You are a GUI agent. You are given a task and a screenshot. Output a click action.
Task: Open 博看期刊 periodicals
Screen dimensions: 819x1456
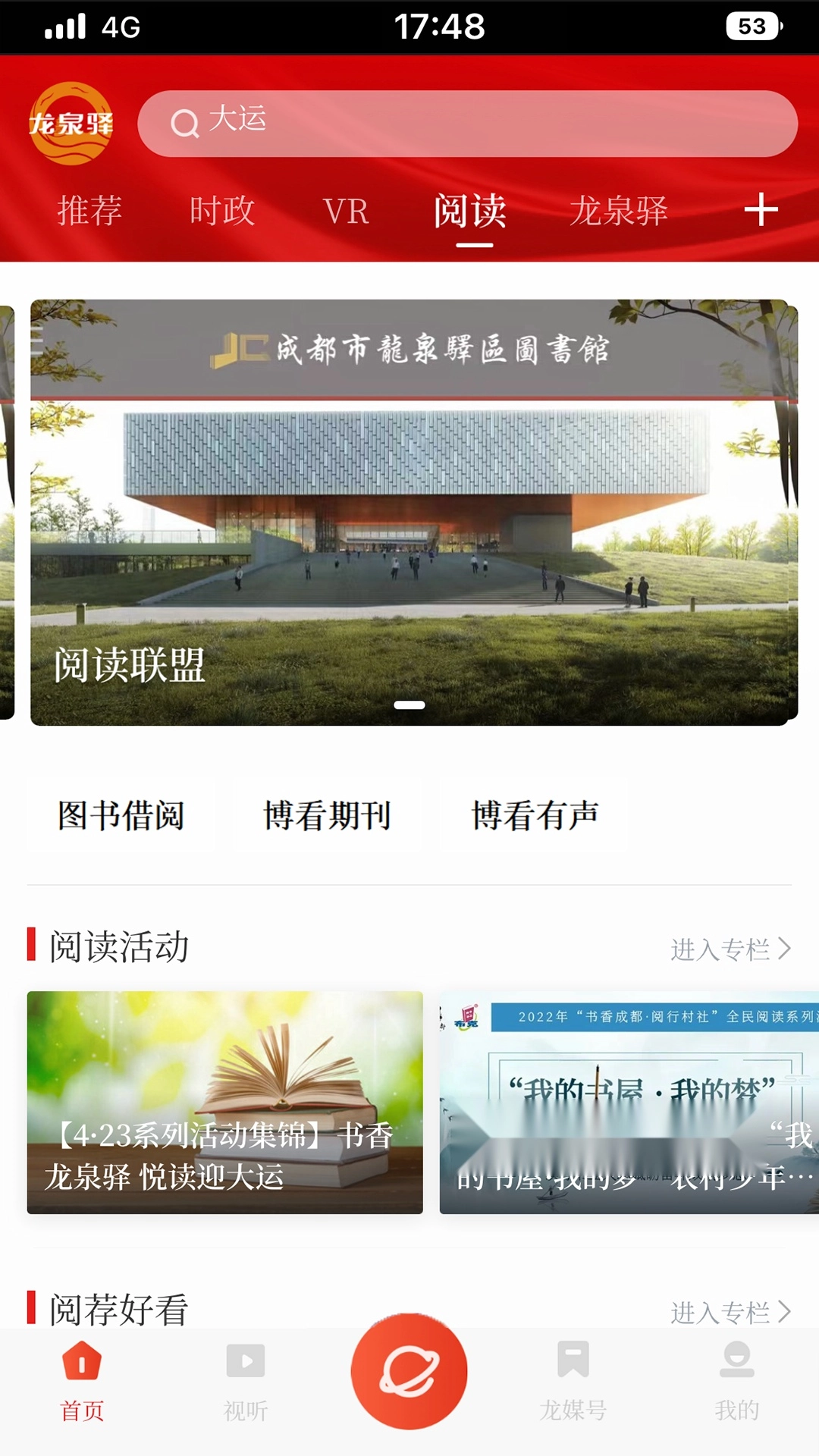pyautogui.click(x=328, y=814)
